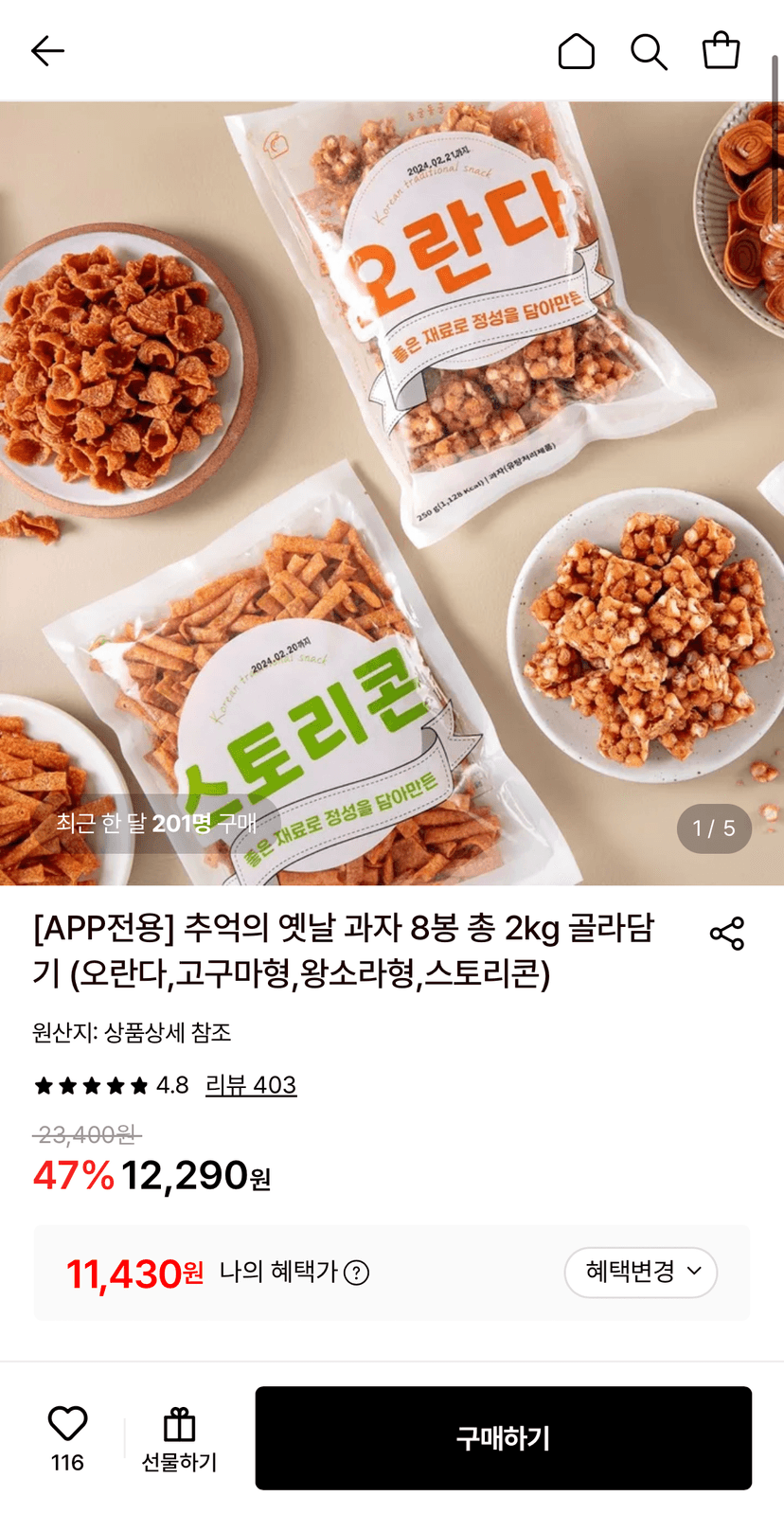Image resolution: width=784 pixels, height=1514 pixels.
Task: Open the shopping bag cart
Action: point(721,50)
